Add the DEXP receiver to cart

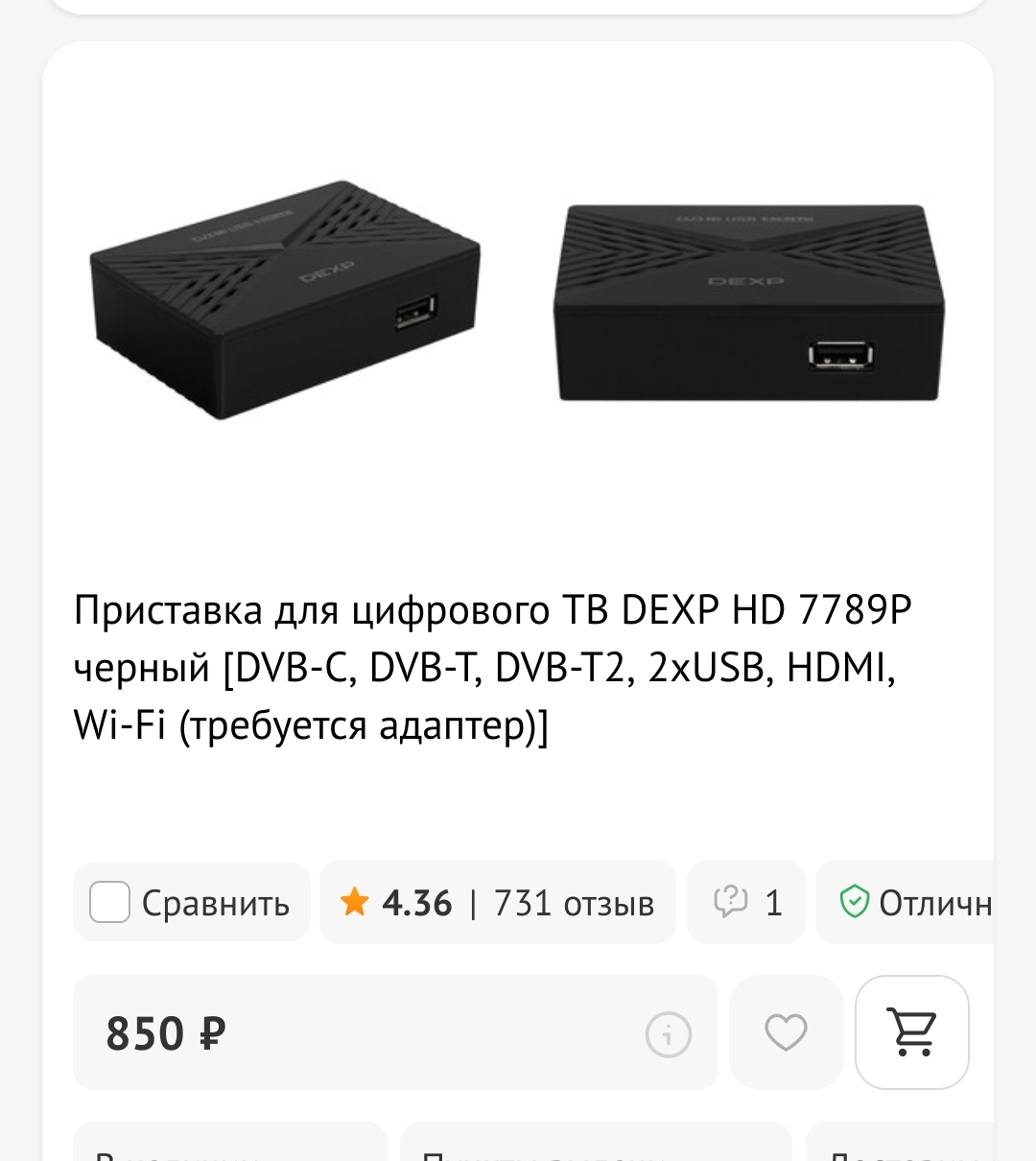[911, 1033]
